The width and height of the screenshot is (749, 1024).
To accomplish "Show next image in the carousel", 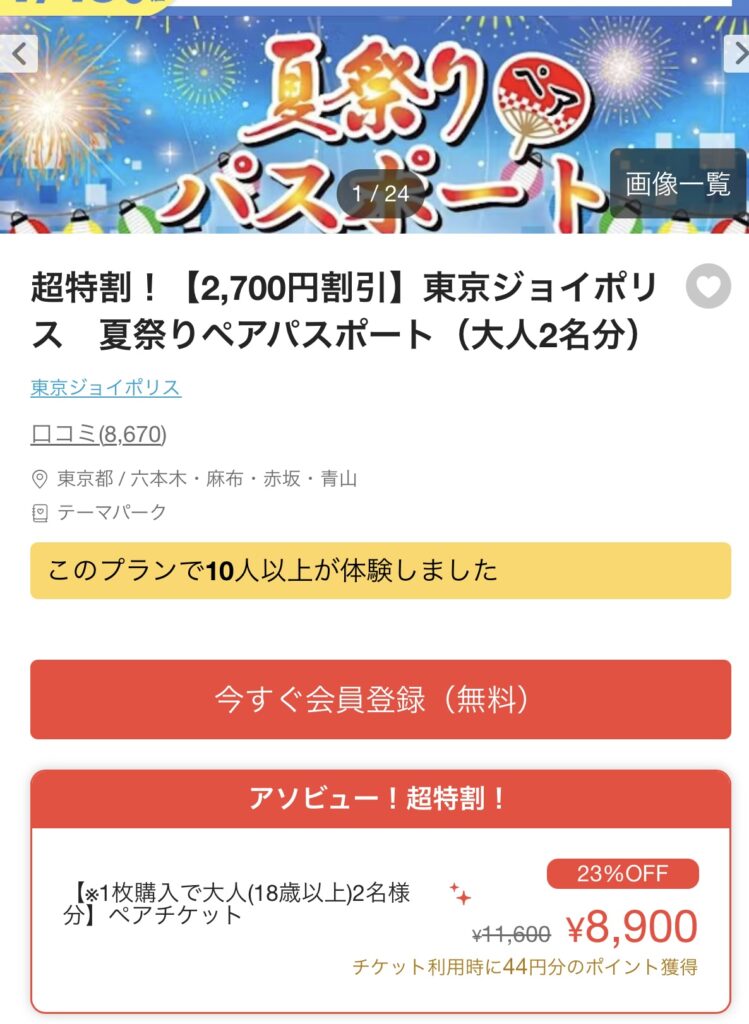I will pos(736,54).
